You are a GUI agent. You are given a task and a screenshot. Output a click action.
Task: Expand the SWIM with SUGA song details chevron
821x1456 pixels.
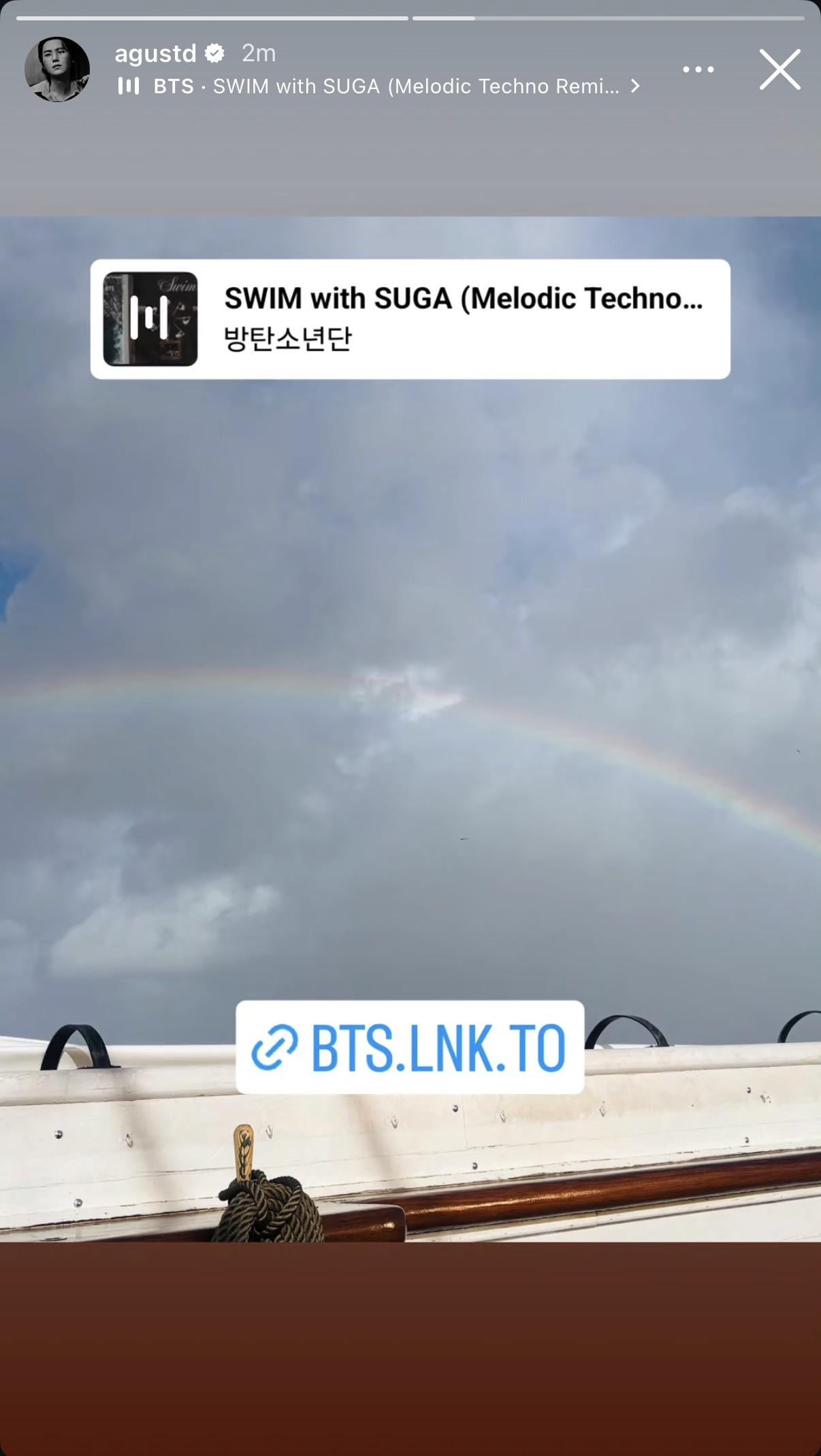(x=637, y=86)
